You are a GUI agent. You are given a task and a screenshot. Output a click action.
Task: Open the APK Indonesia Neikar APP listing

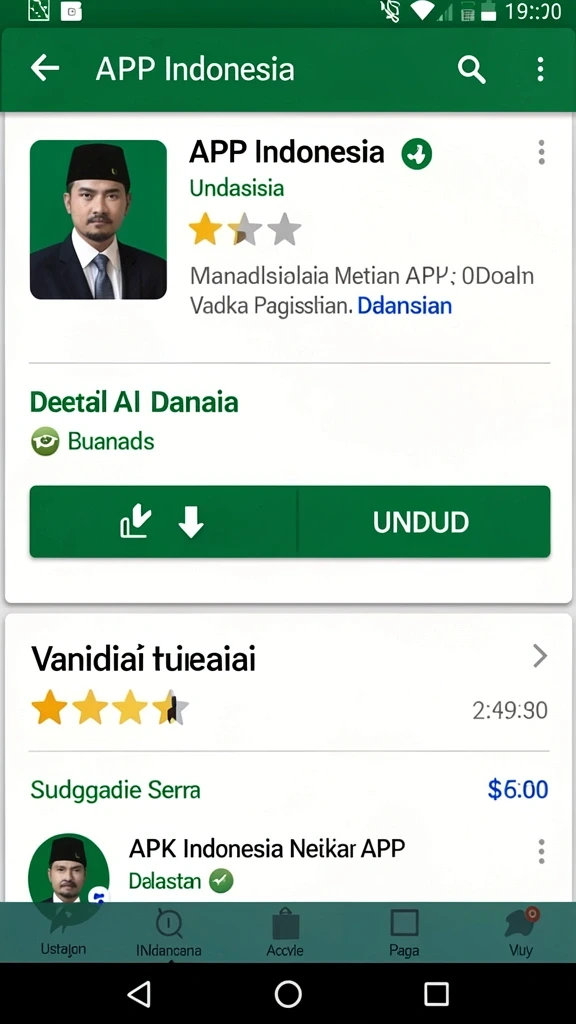[267, 848]
